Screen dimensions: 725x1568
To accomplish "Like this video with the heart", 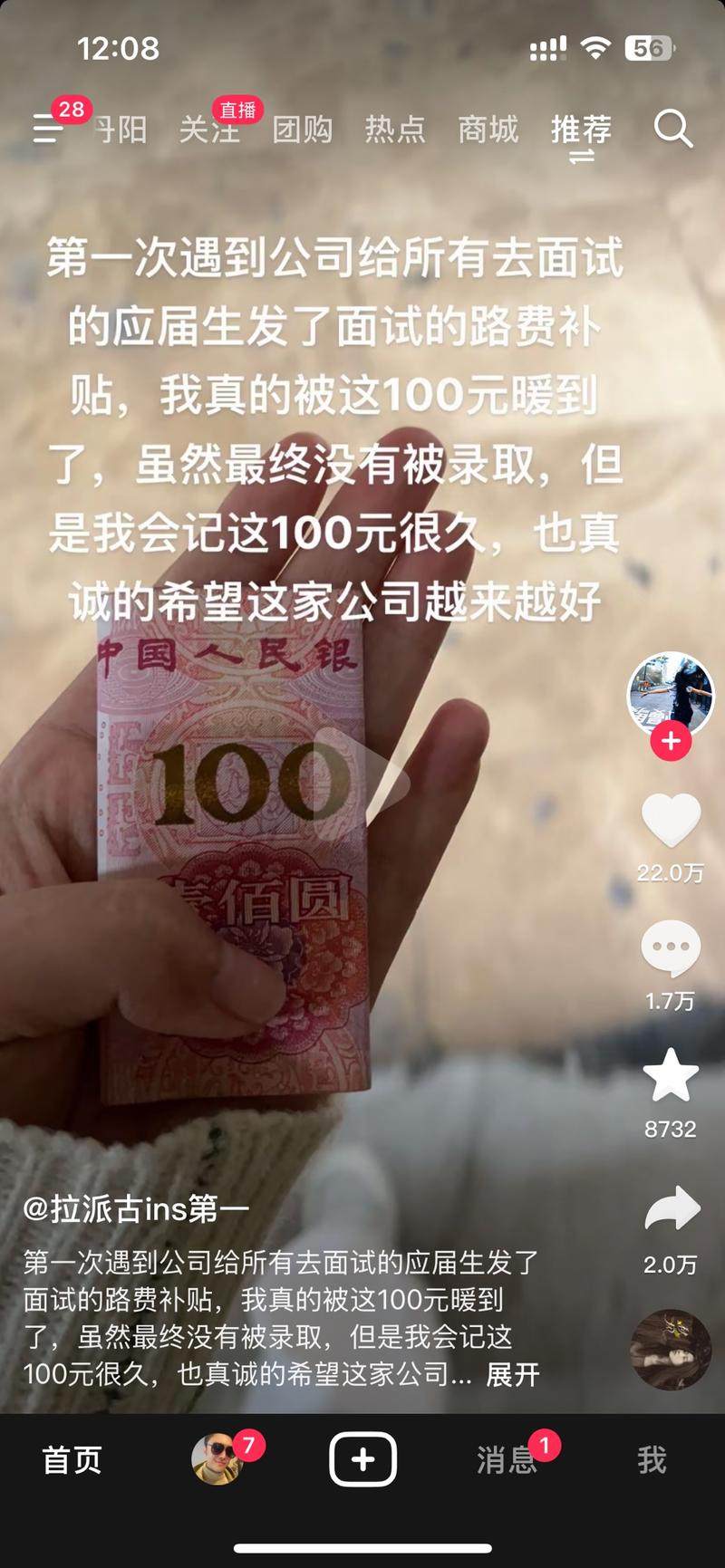I will click(671, 820).
